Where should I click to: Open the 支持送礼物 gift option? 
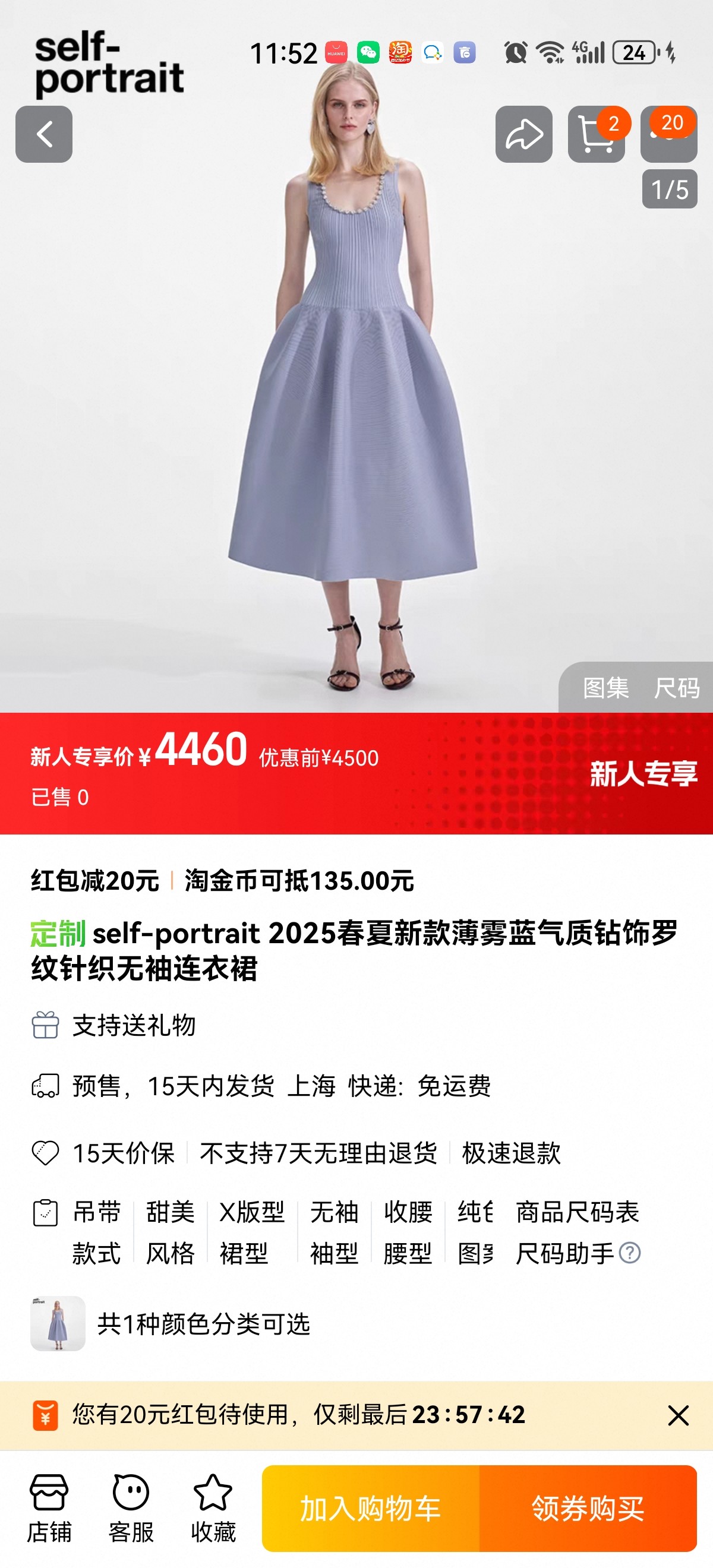134,1025
